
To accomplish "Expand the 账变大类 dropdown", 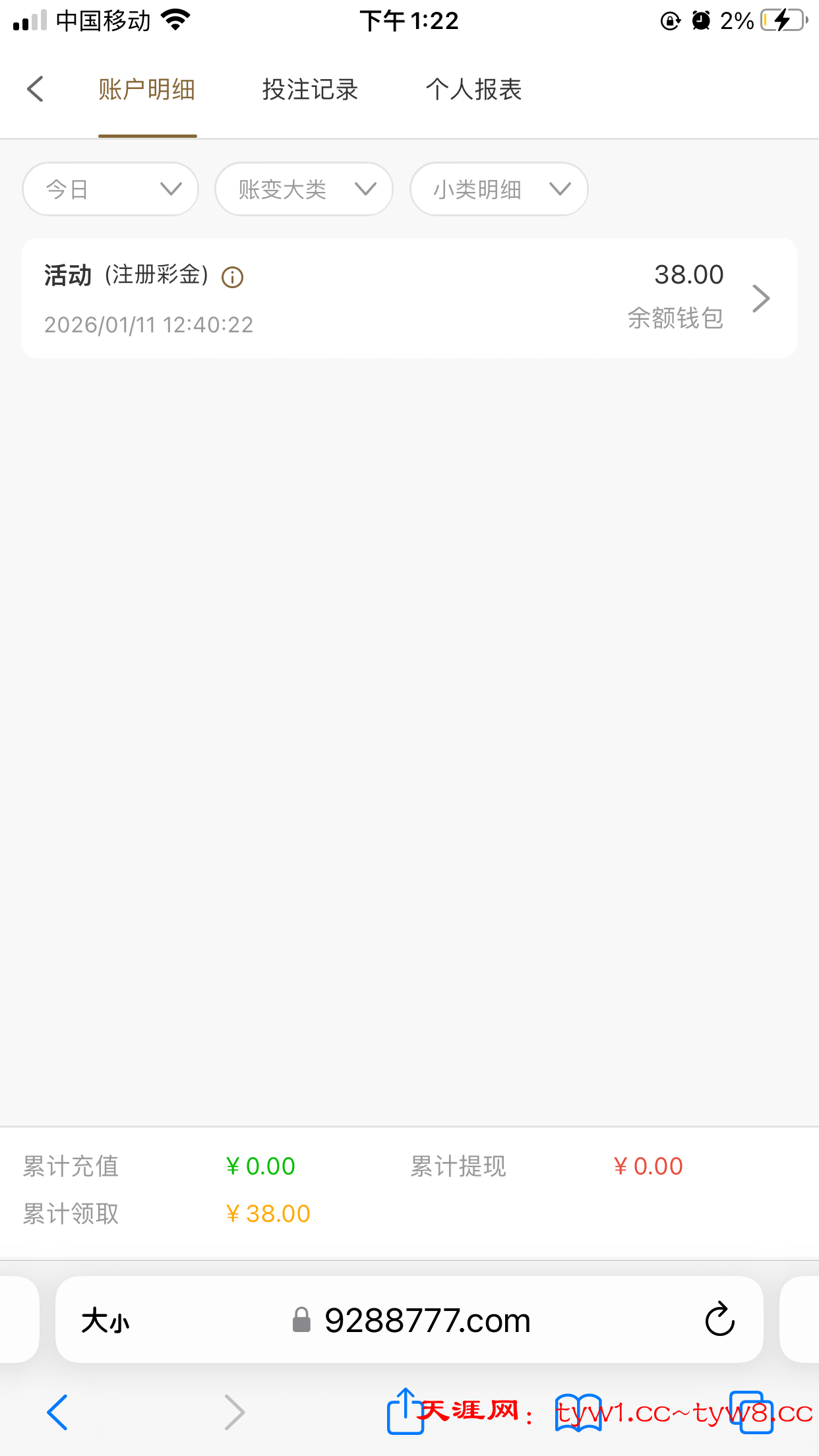I will click(x=304, y=189).
